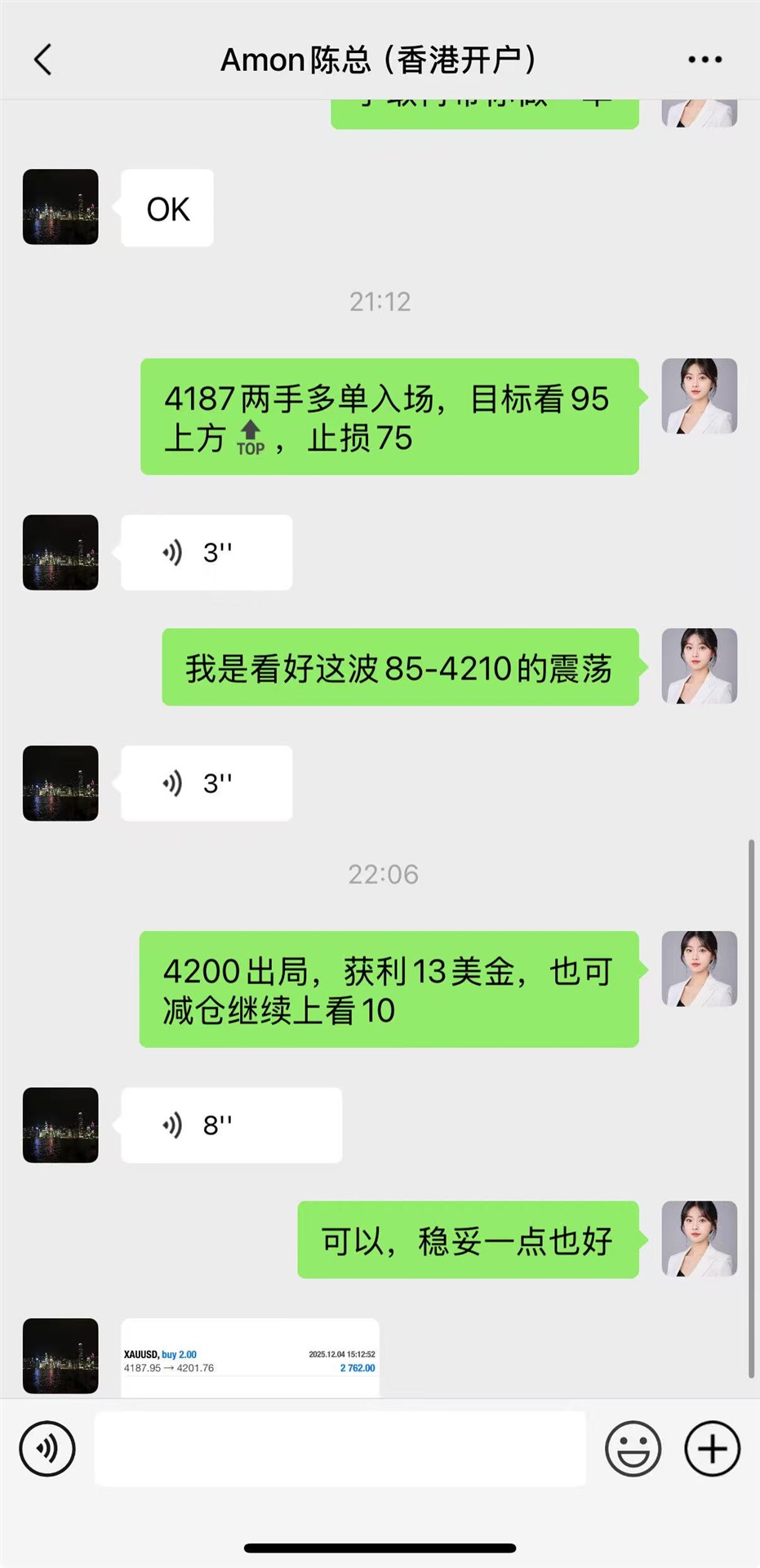Open the contact's avatar beside the OK message
760x1568 pixels.
pyautogui.click(x=60, y=207)
